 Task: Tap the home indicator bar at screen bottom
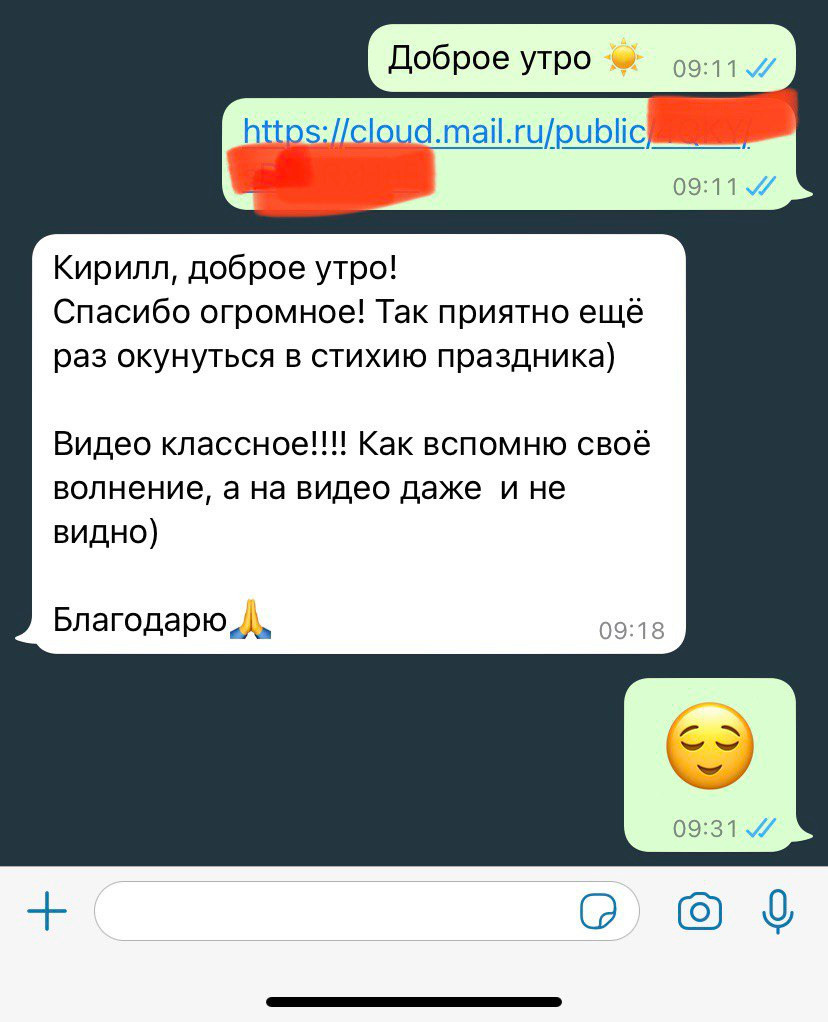coord(414,1000)
